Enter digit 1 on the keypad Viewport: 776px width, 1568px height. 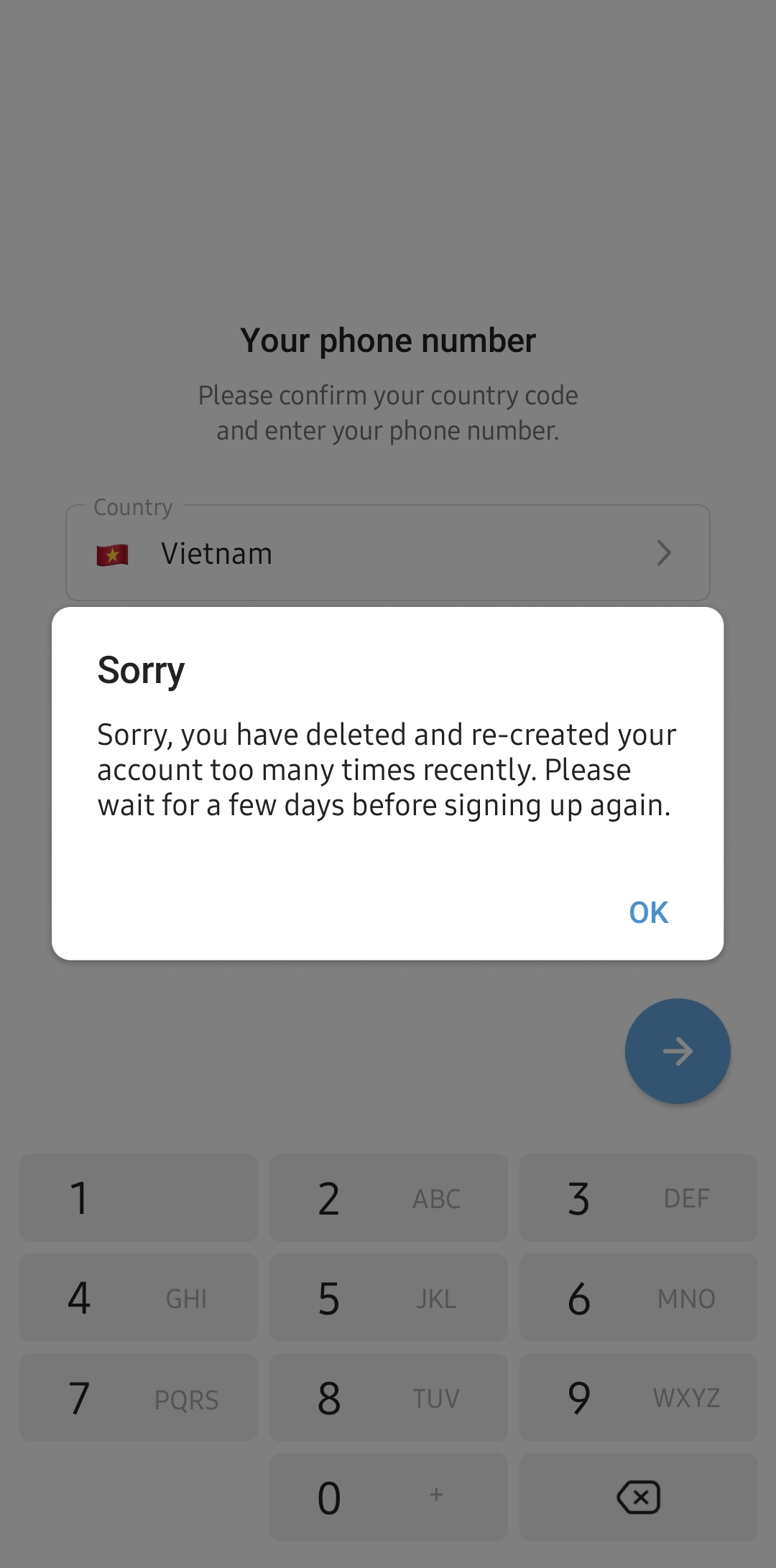coord(139,1197)
